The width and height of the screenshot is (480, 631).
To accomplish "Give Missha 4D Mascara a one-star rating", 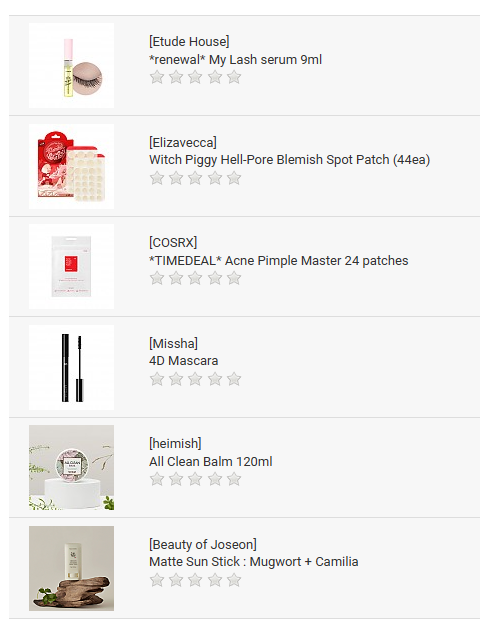I will coord(157,379).
